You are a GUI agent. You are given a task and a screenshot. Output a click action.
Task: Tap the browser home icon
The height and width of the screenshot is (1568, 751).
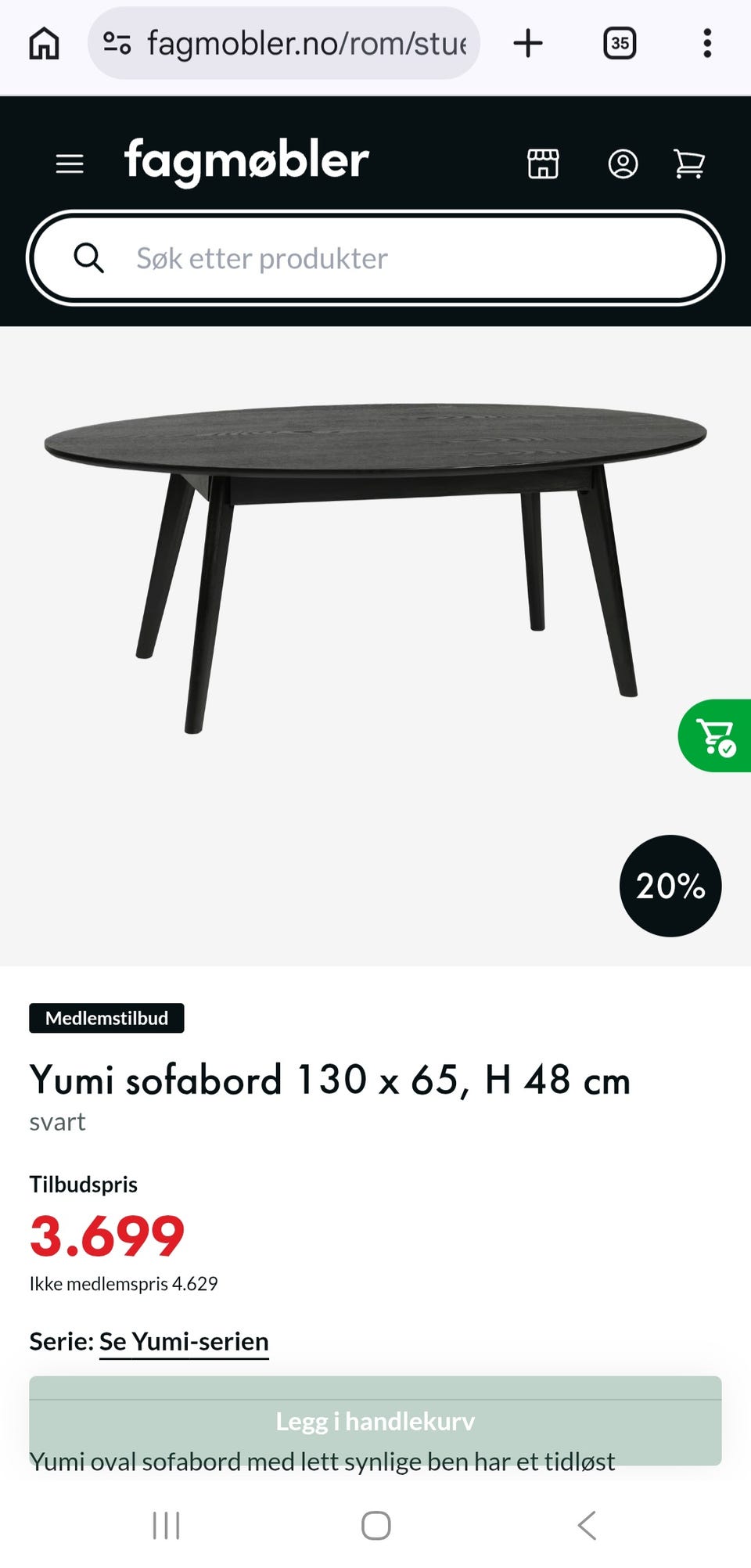click(x=44, y=43)
